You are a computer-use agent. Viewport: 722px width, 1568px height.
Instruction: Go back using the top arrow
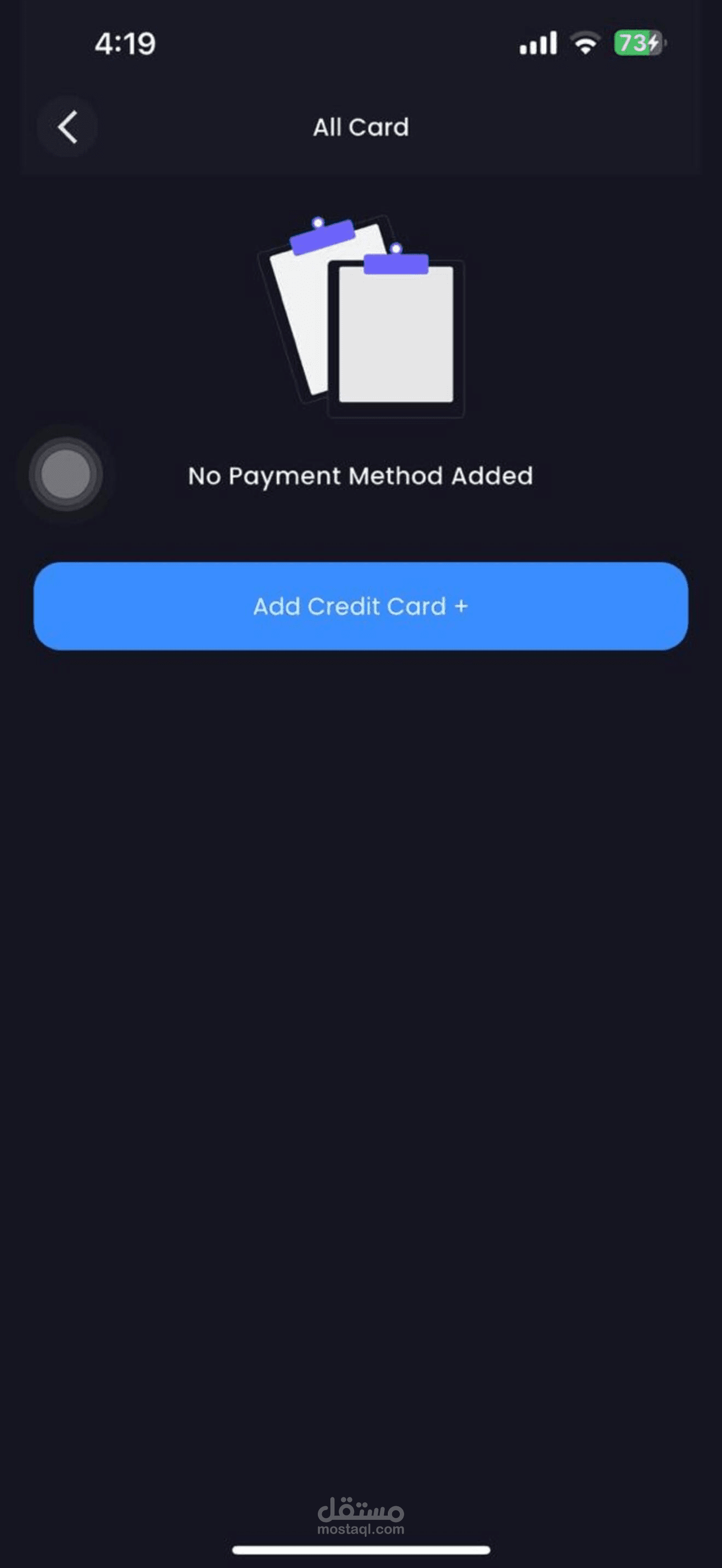pyautogui.click(x=68, y=127)
